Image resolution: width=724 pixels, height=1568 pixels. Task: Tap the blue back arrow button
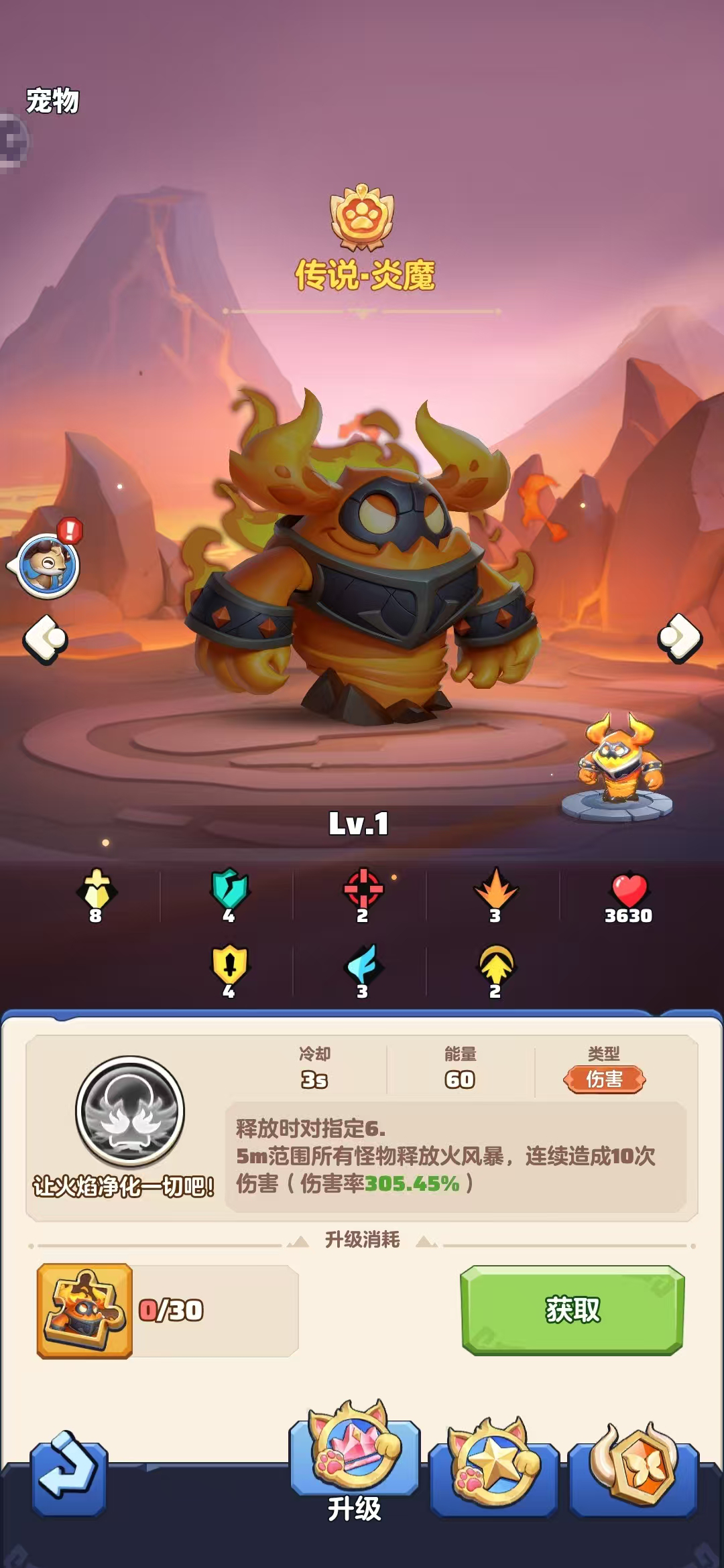coord(68,1471)
